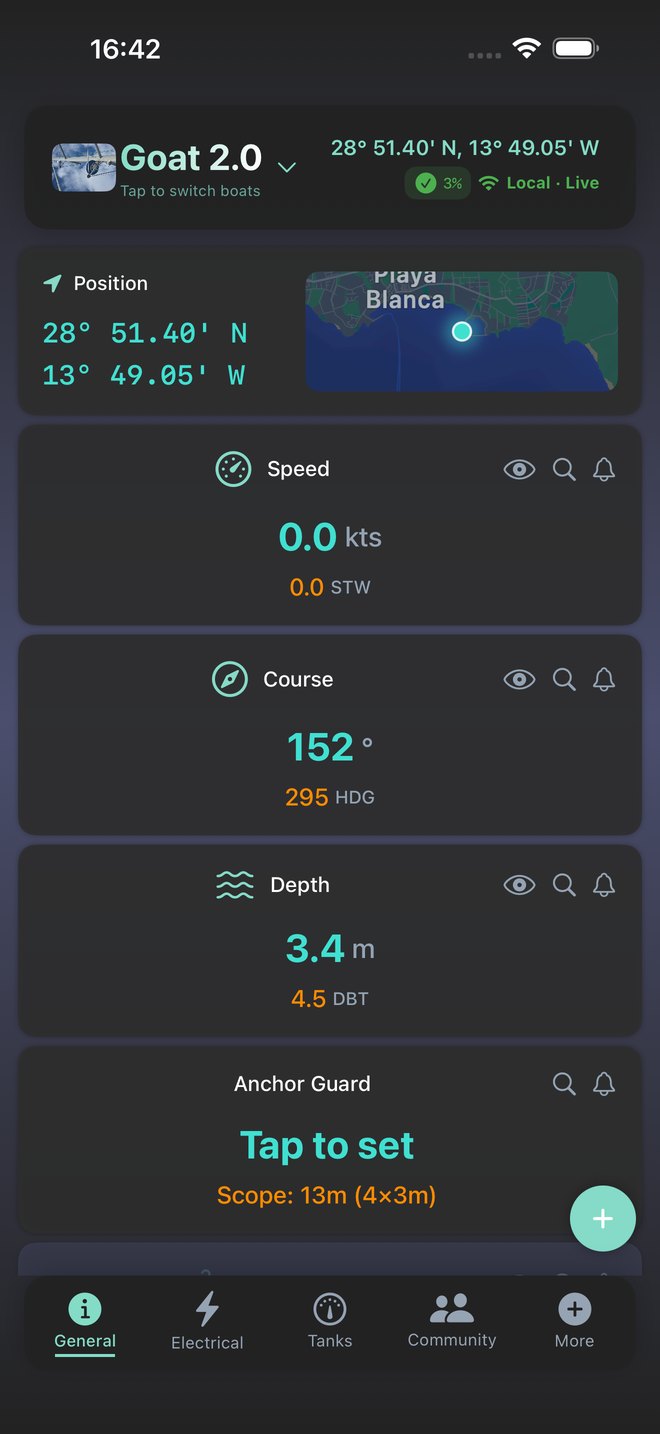The image size is (660, 1434).
Task: Select the General tab
Action: [85, 1321]
